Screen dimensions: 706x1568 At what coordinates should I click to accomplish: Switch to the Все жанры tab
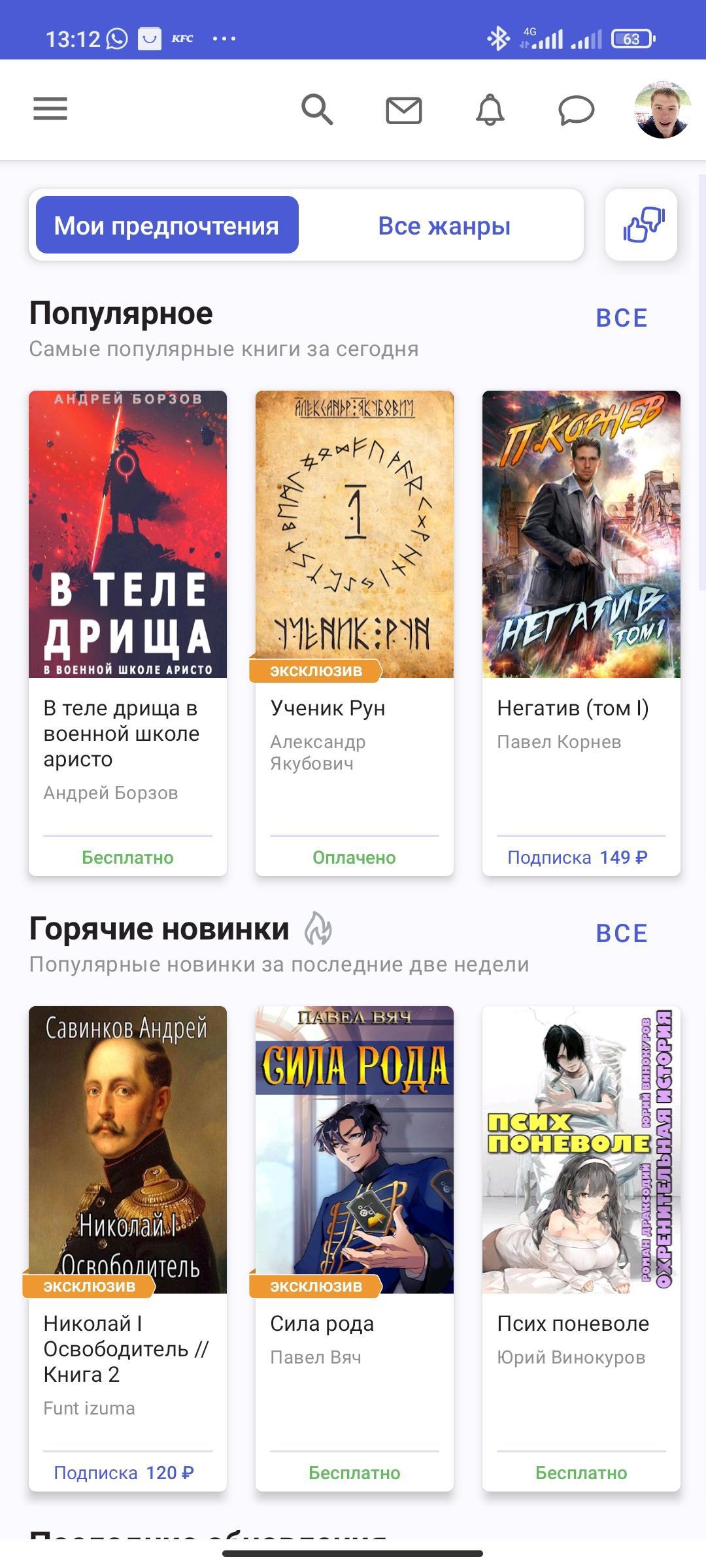click(444, 225)
